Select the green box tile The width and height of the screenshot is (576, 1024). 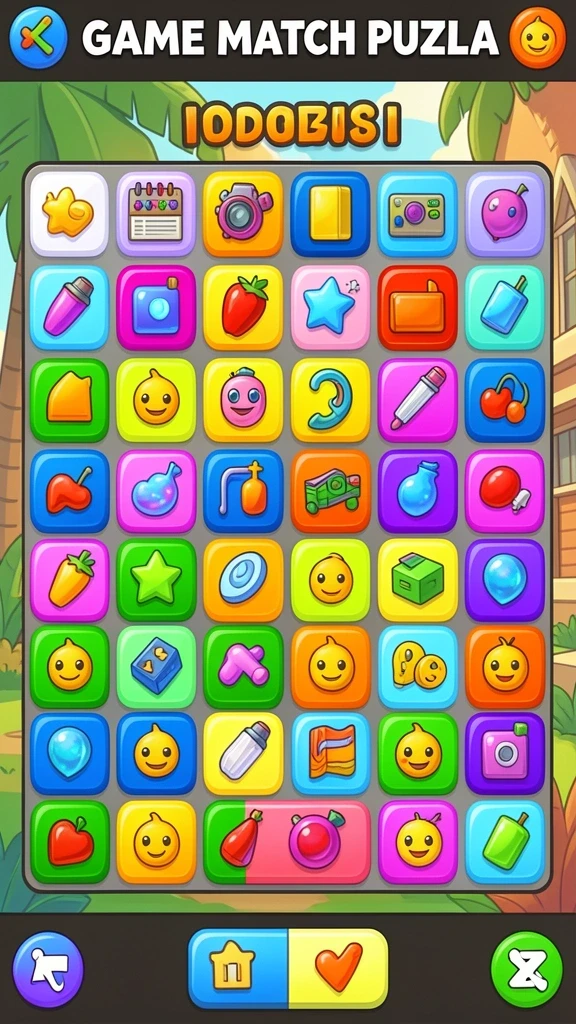tap(418, 580)
